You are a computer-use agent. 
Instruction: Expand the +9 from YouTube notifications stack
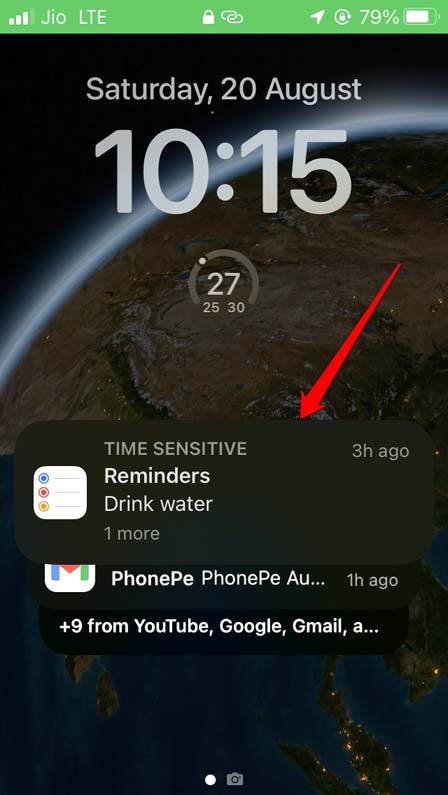[223, 629]
